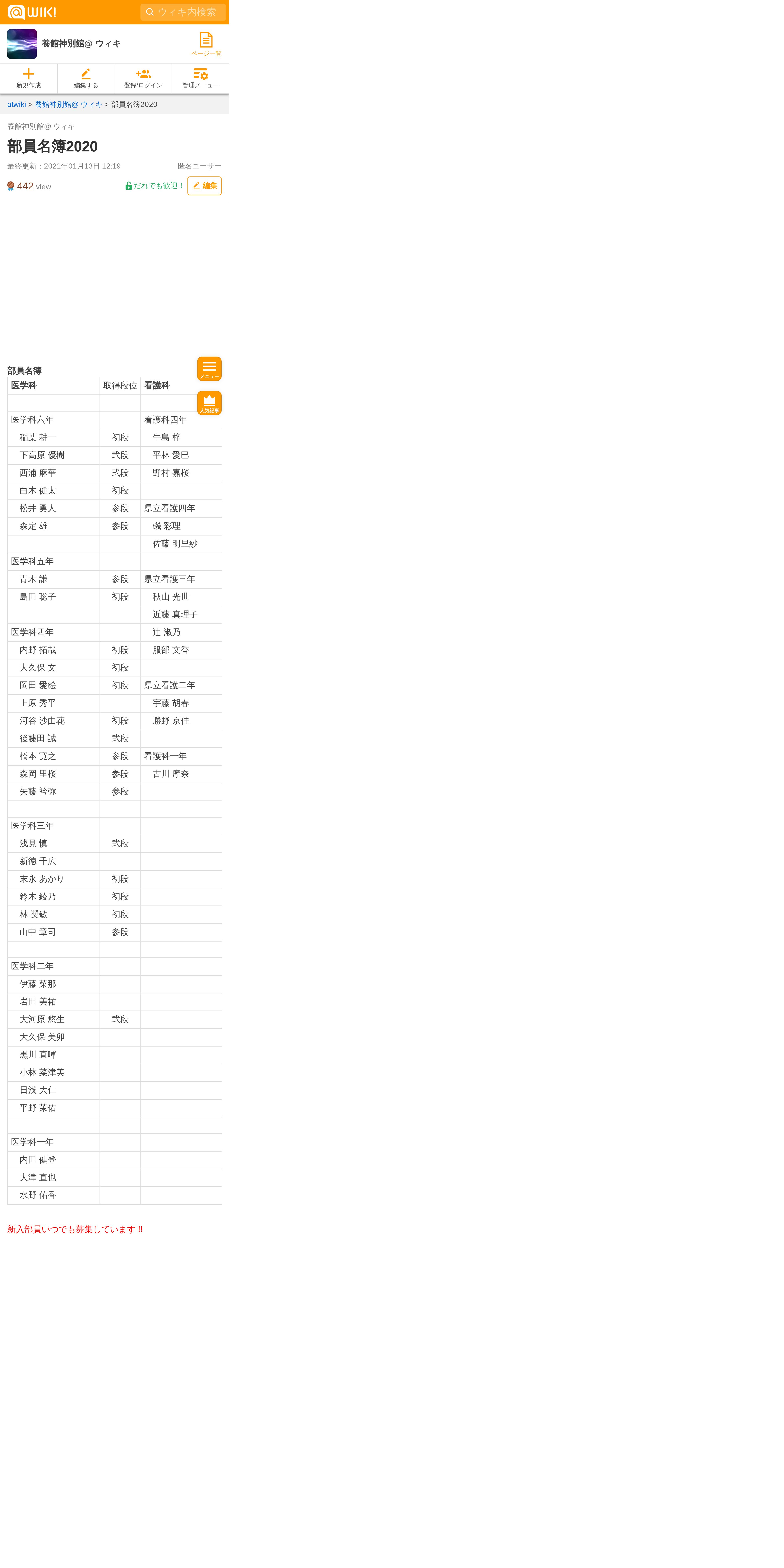Image resolution: width=784 pixels, height=1568 pixels.
Task: Open the wiki title 養館神別館@ ウィキ header
Action: click(81, 44)
